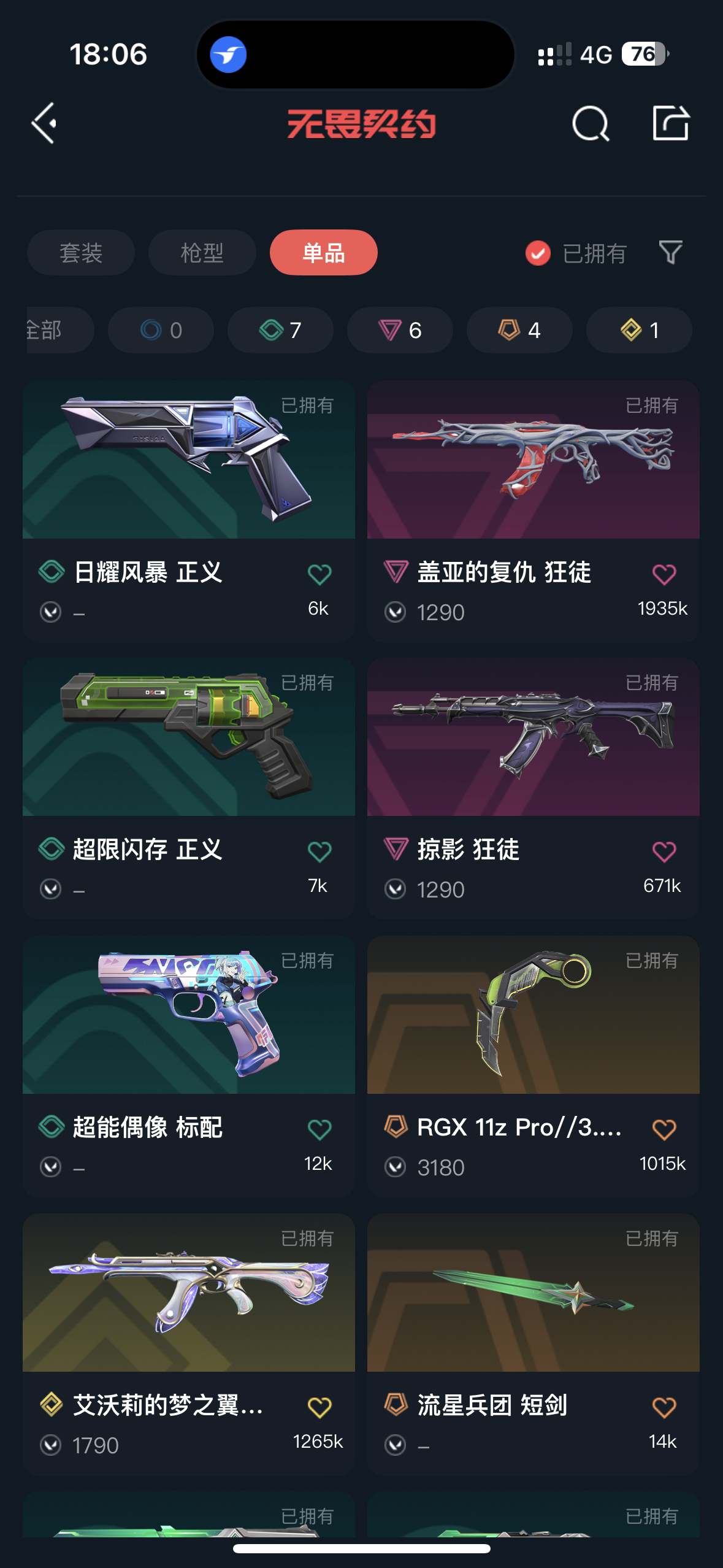
Task: Open the funnel filter options
Action: (670, 252)
